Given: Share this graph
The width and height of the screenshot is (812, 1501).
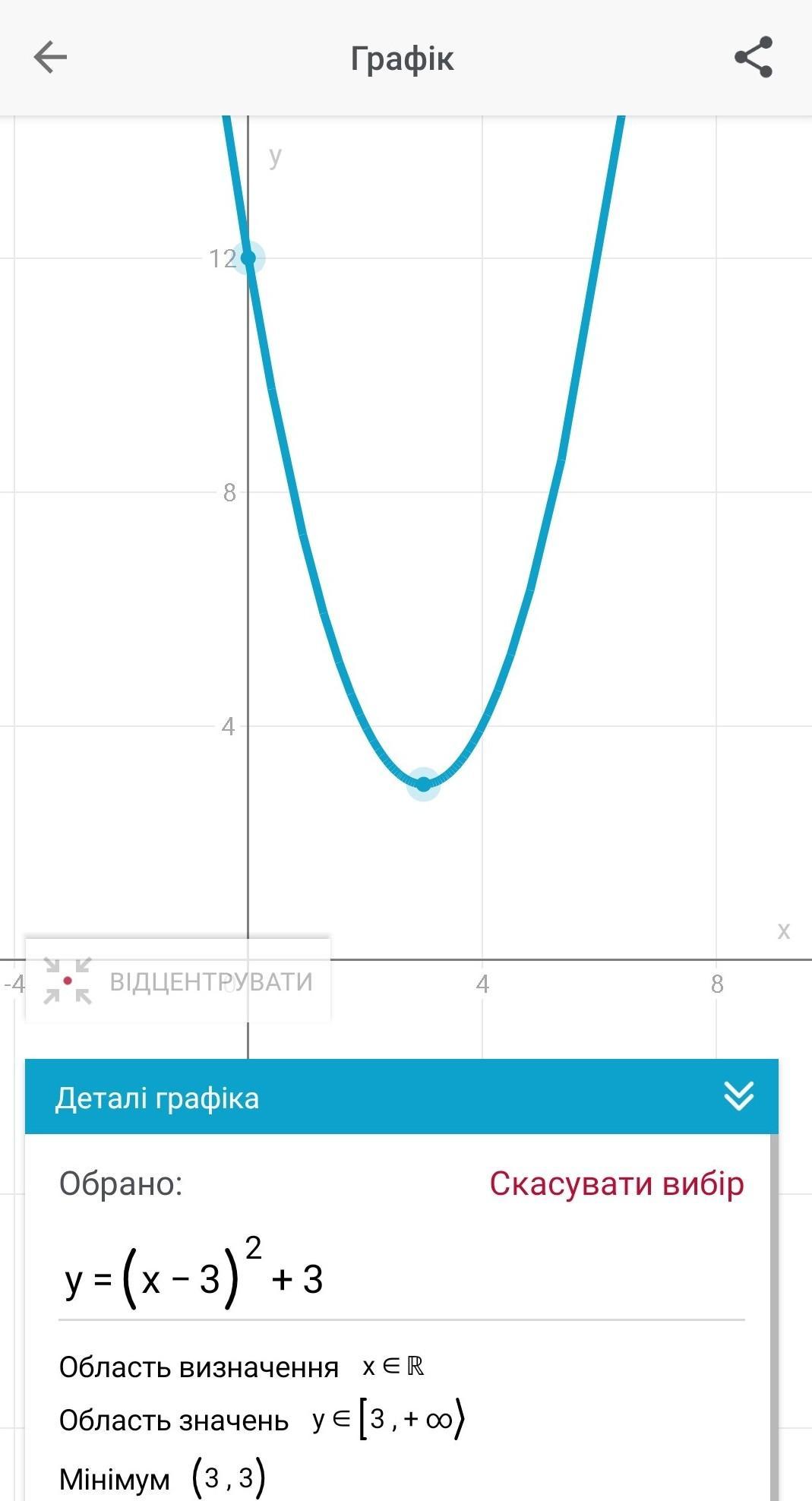Looking at the screenshot, I should point(754,58).
